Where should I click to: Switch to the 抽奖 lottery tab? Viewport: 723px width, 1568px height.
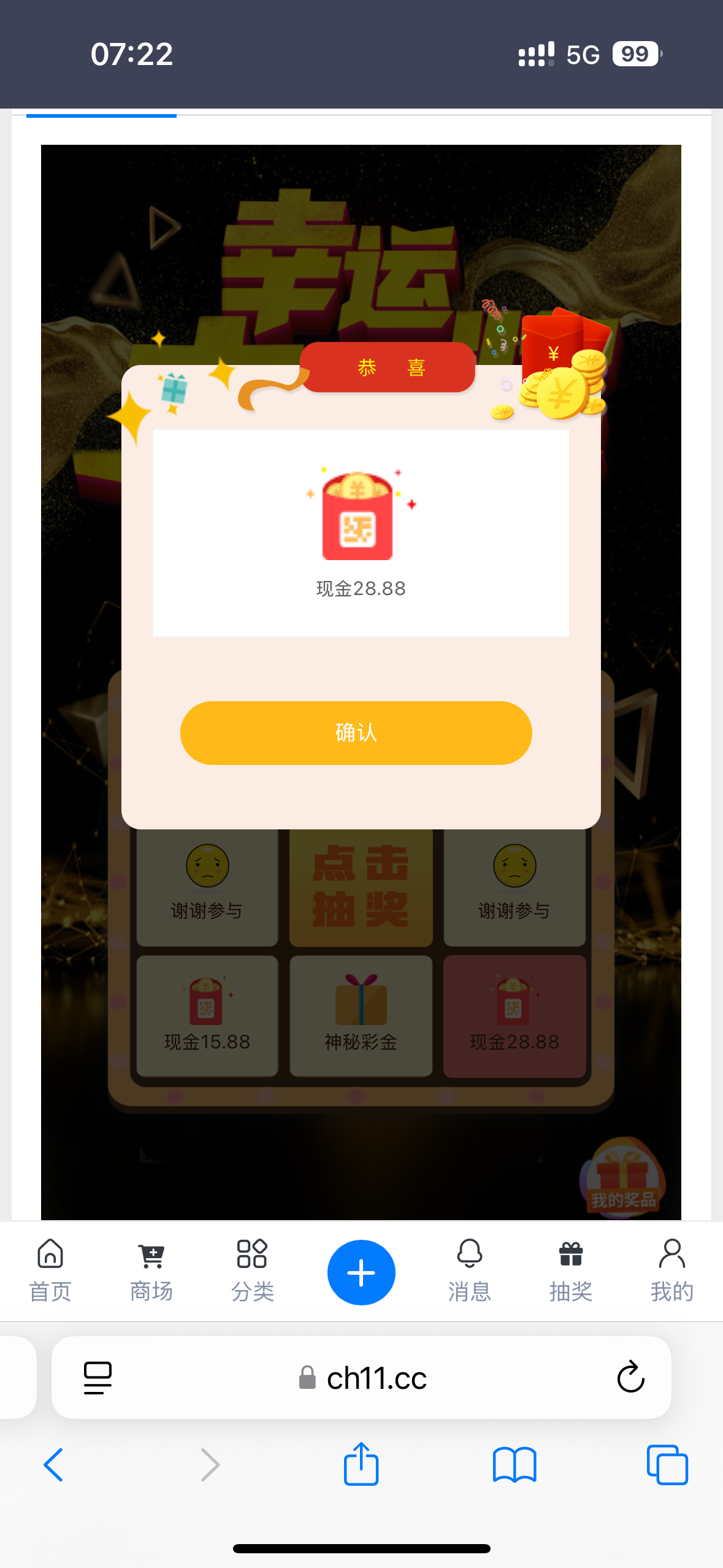coord(570,1270)
